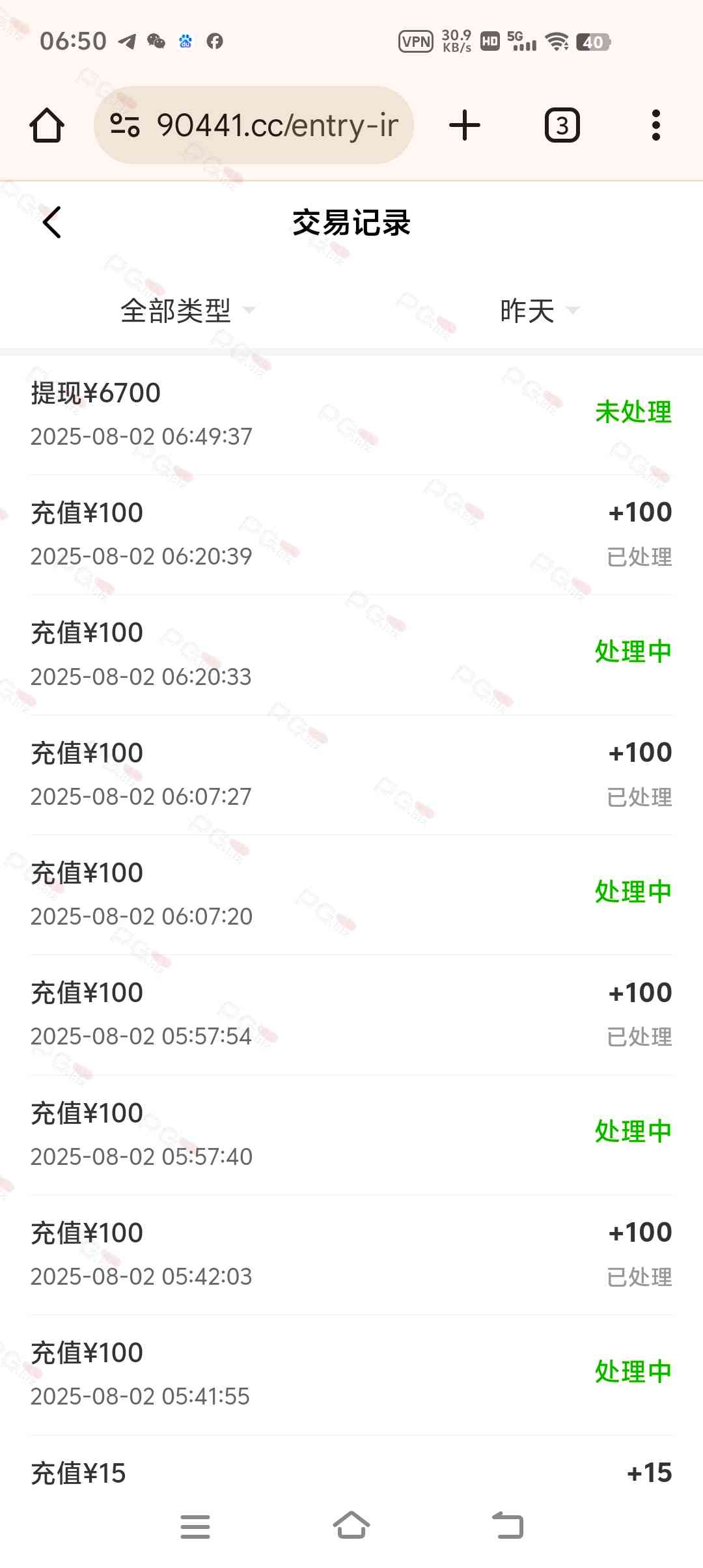Tap the browser home icon
703x1568 pixels.
click(47, 125)
